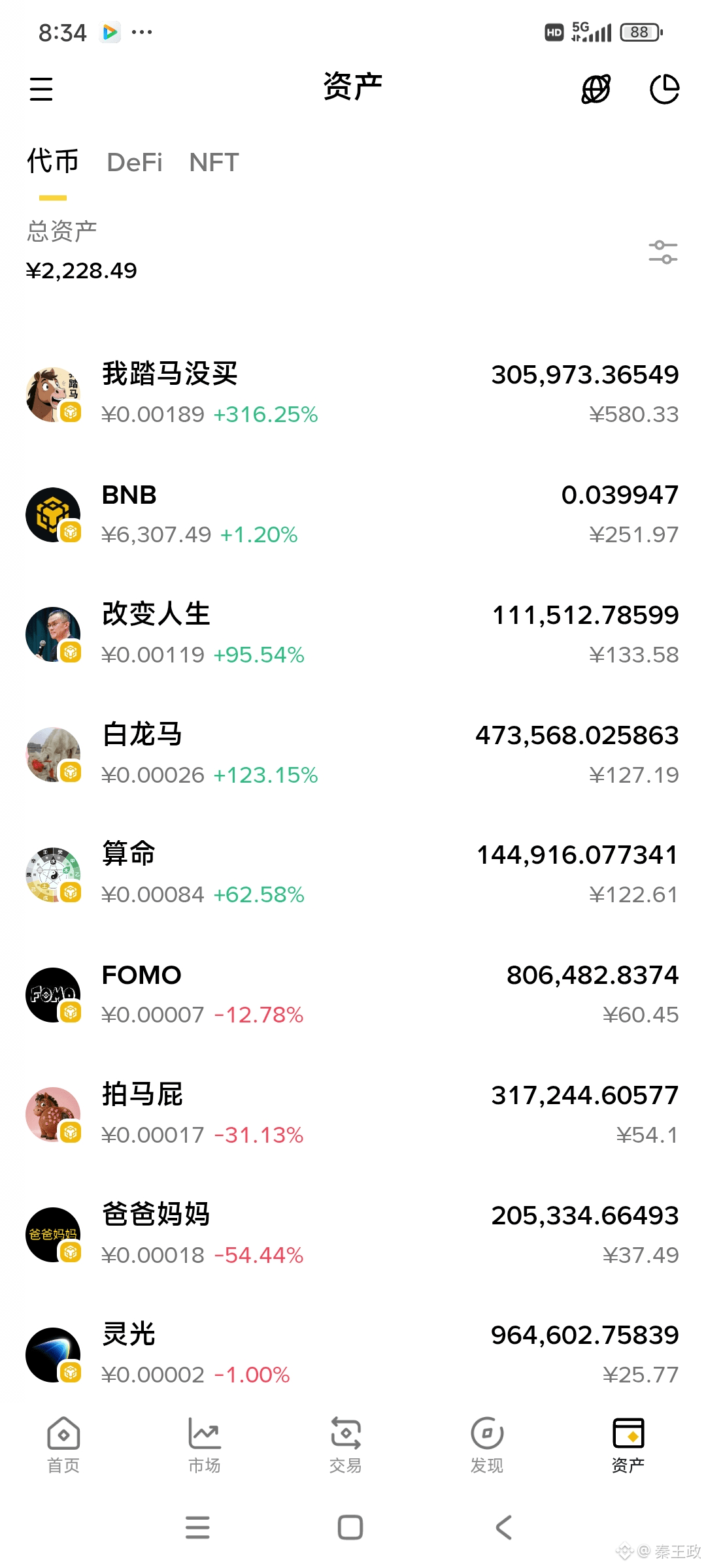
Task: Switch to the NFT tab
Action: (x=214, y=163)
